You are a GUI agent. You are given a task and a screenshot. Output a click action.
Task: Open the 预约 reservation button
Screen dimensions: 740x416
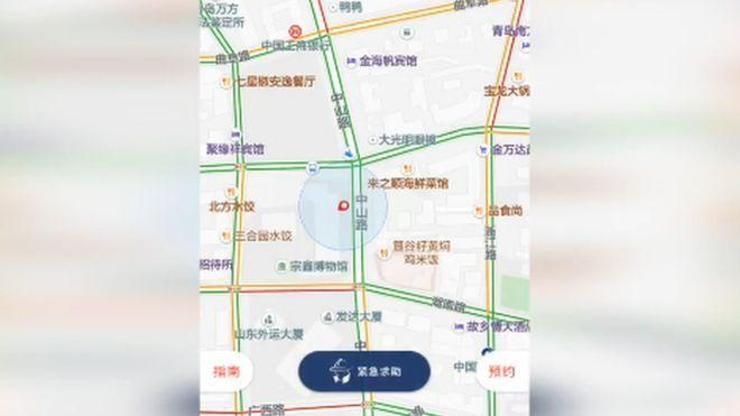pos(501,371)
